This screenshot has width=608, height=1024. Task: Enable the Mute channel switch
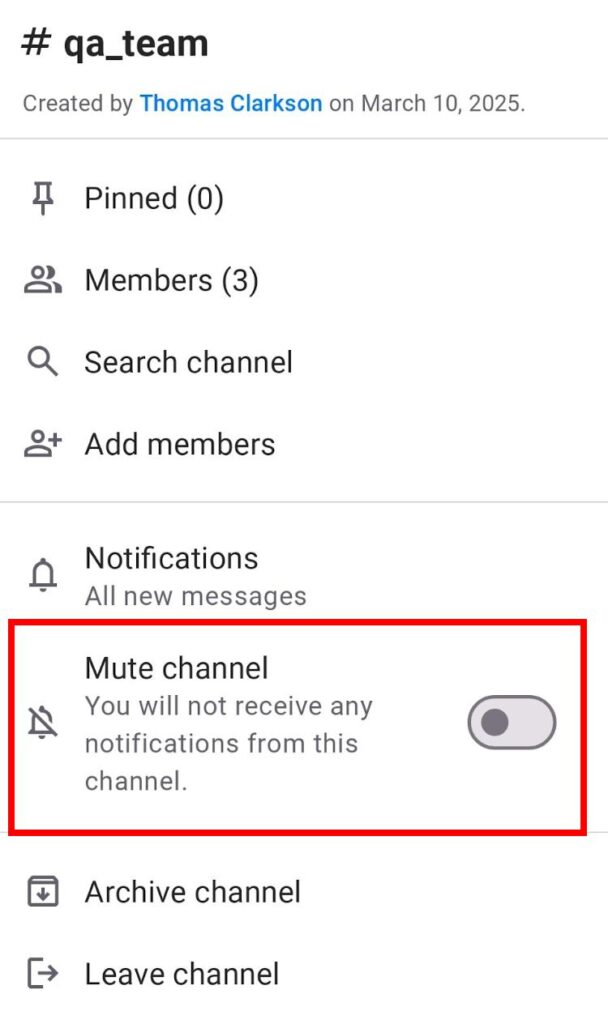511,722
